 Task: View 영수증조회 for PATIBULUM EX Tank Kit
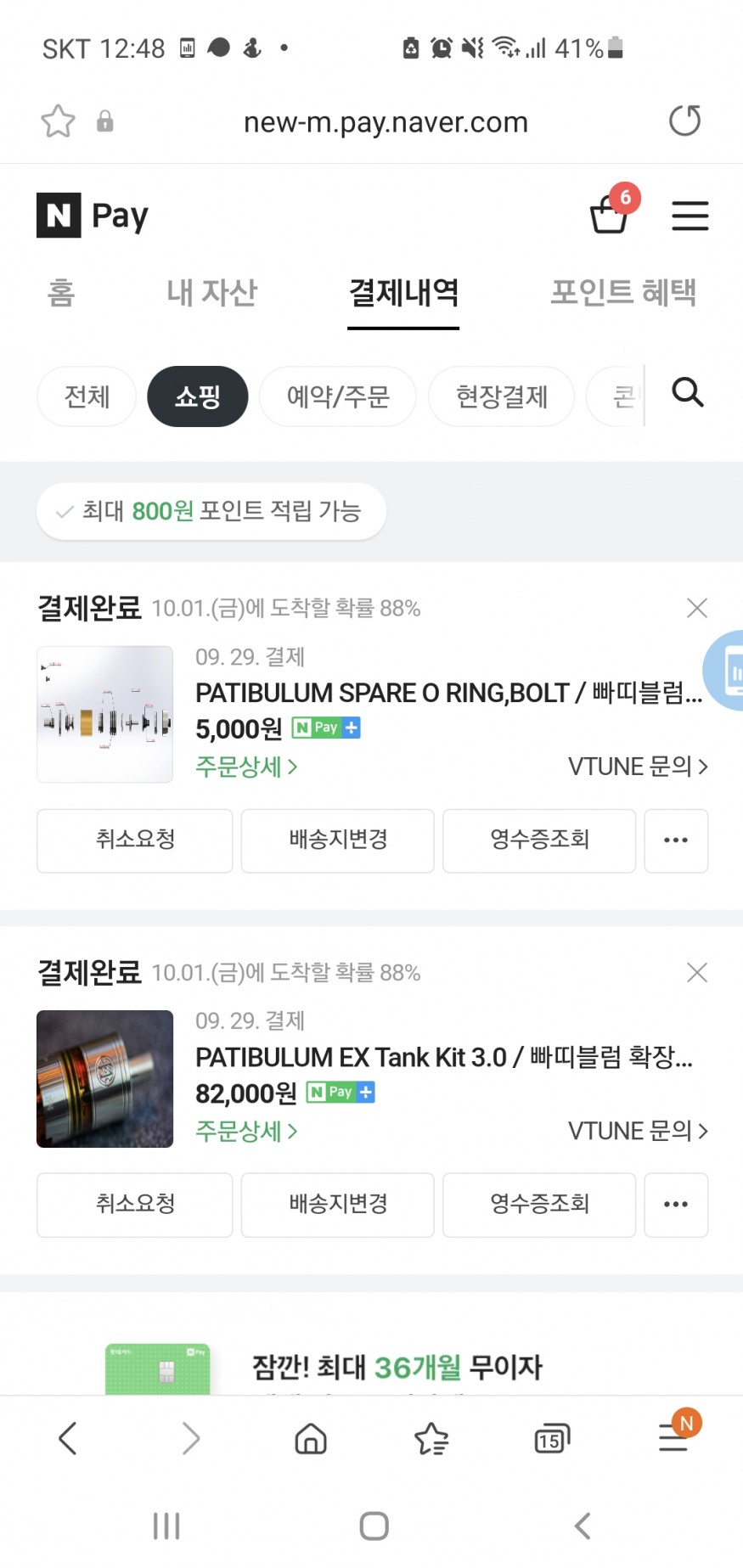[x=539, y=1204]
